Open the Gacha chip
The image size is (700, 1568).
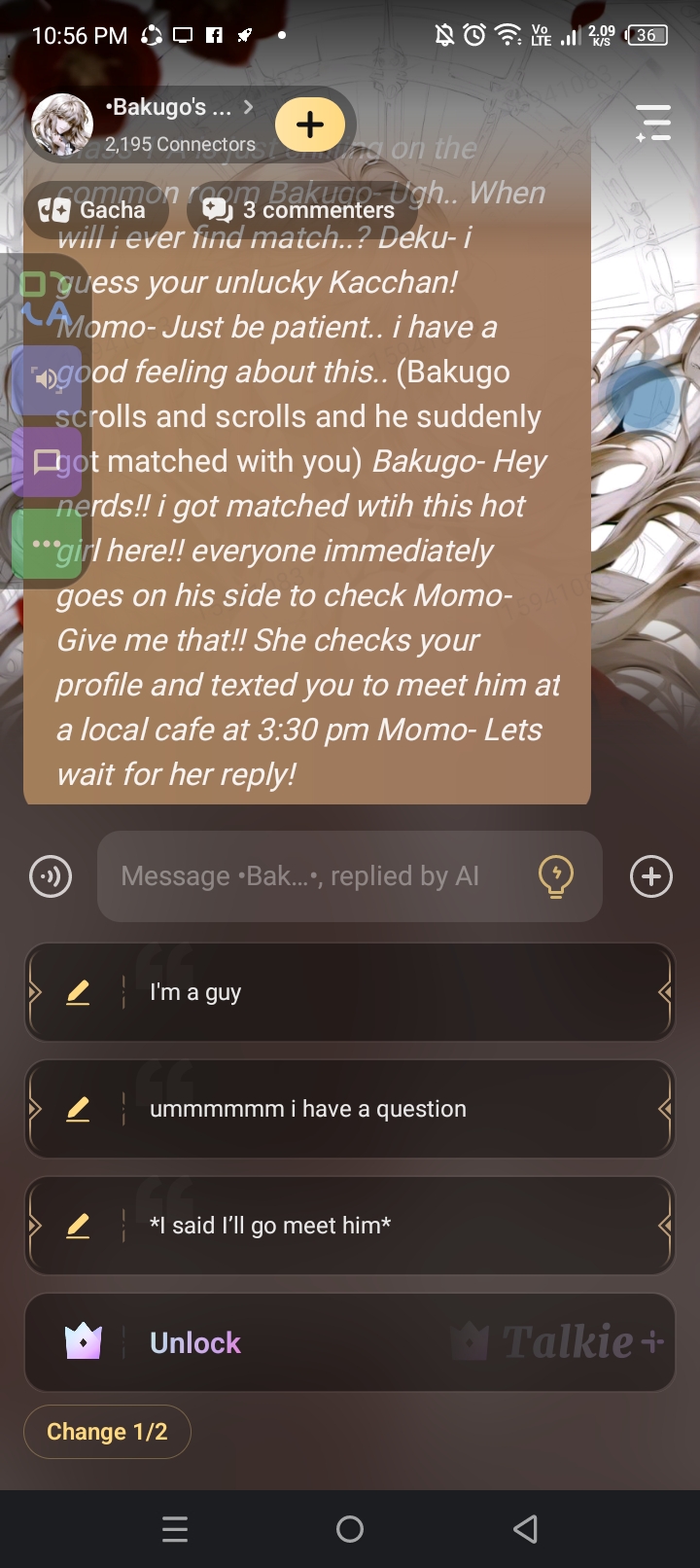tap(95, 210)
